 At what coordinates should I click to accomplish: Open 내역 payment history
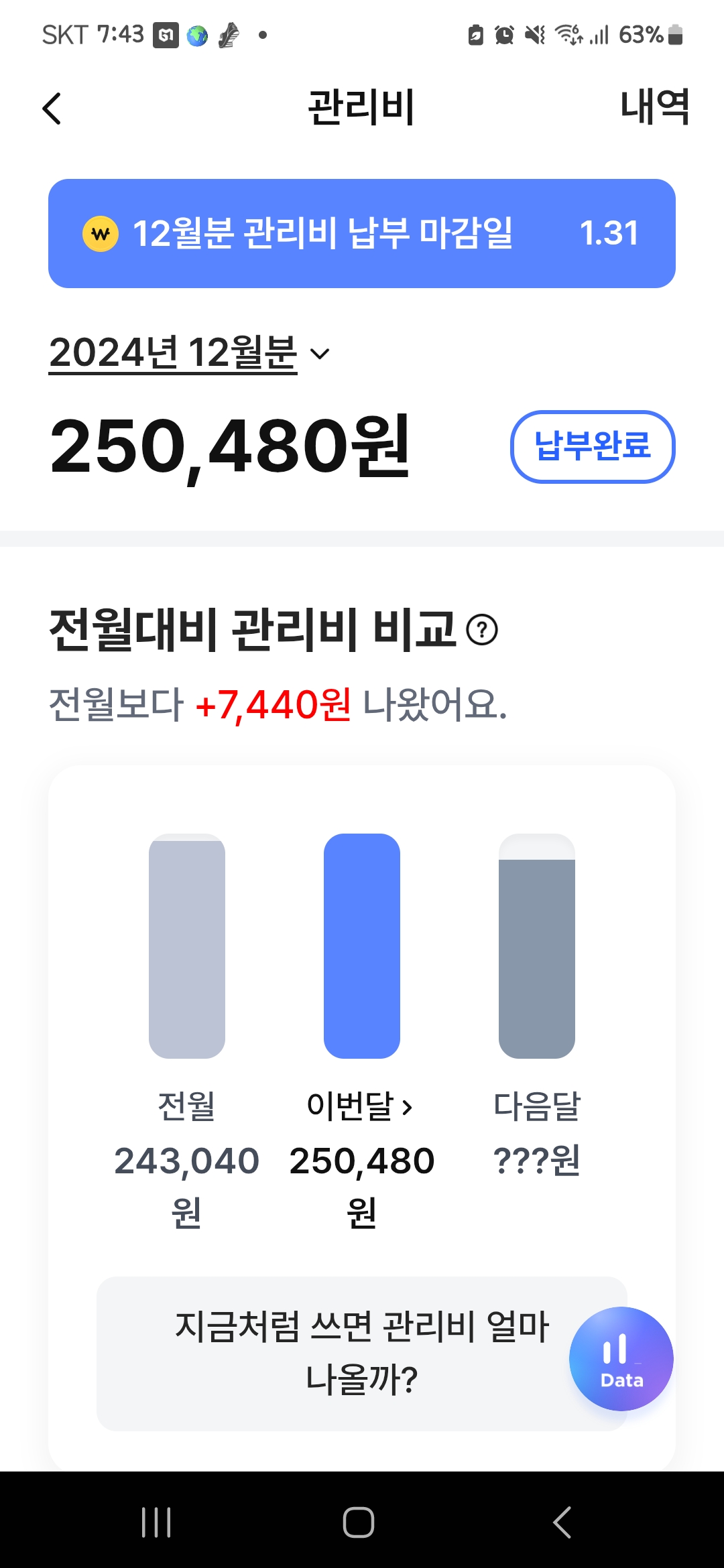click(x=654, y=107)
